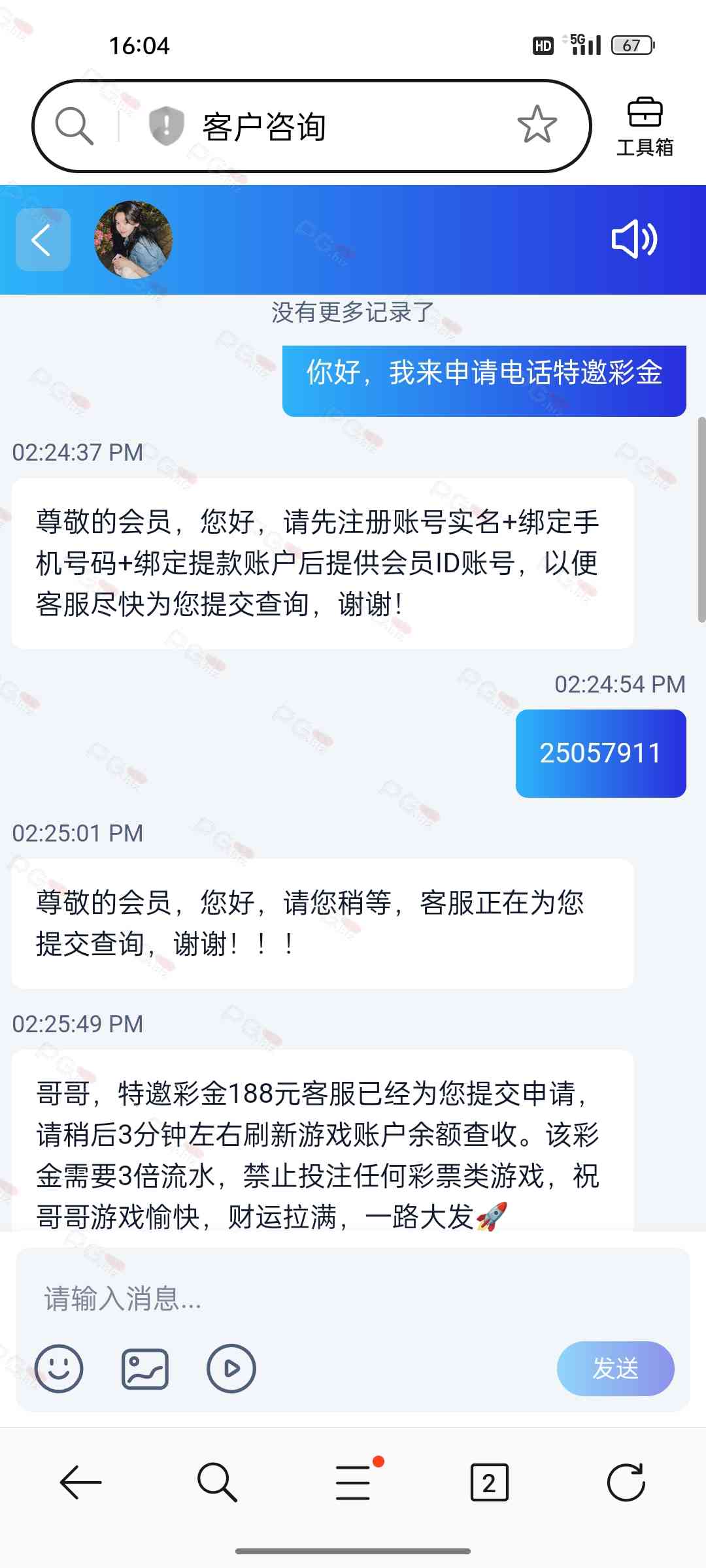Navigate back with the browser's bottom arrow
This screenshot has height=1568, width=706.
coord(80,1483)
